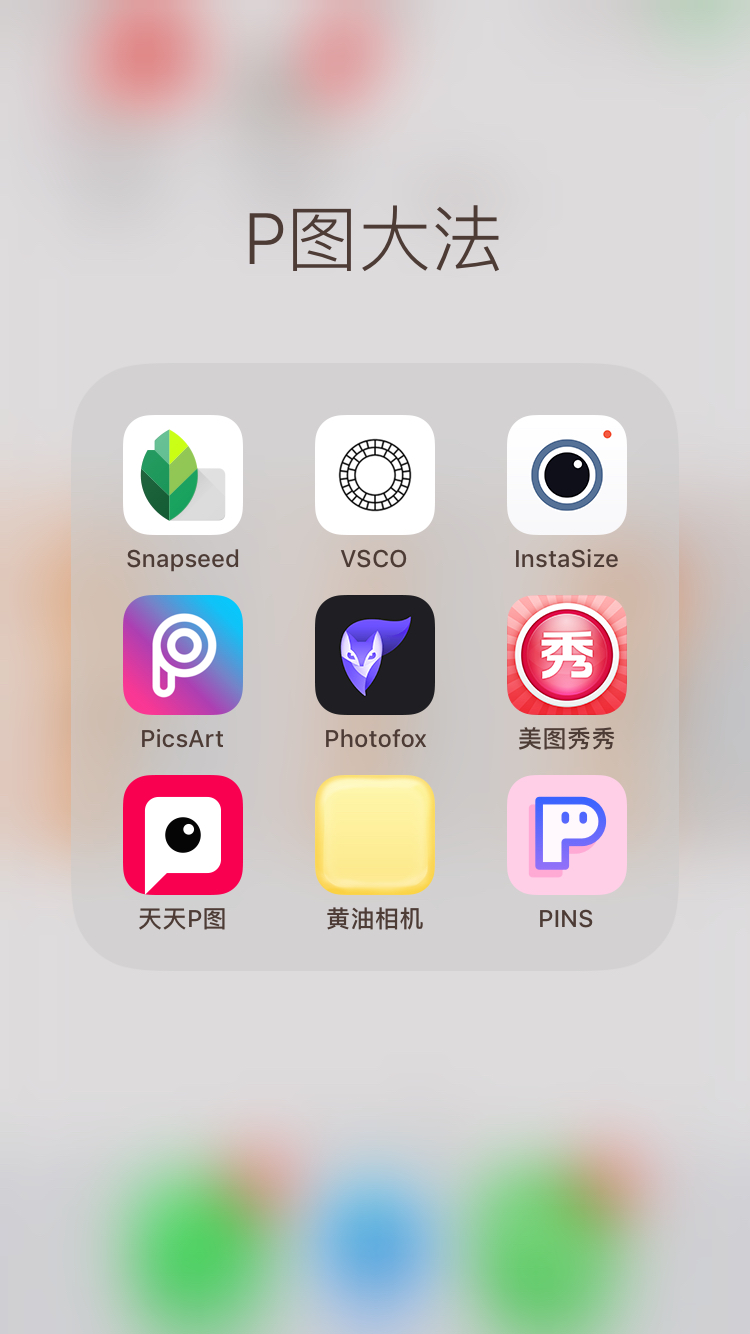
Task: Open the PINS app
Action: 567,835
